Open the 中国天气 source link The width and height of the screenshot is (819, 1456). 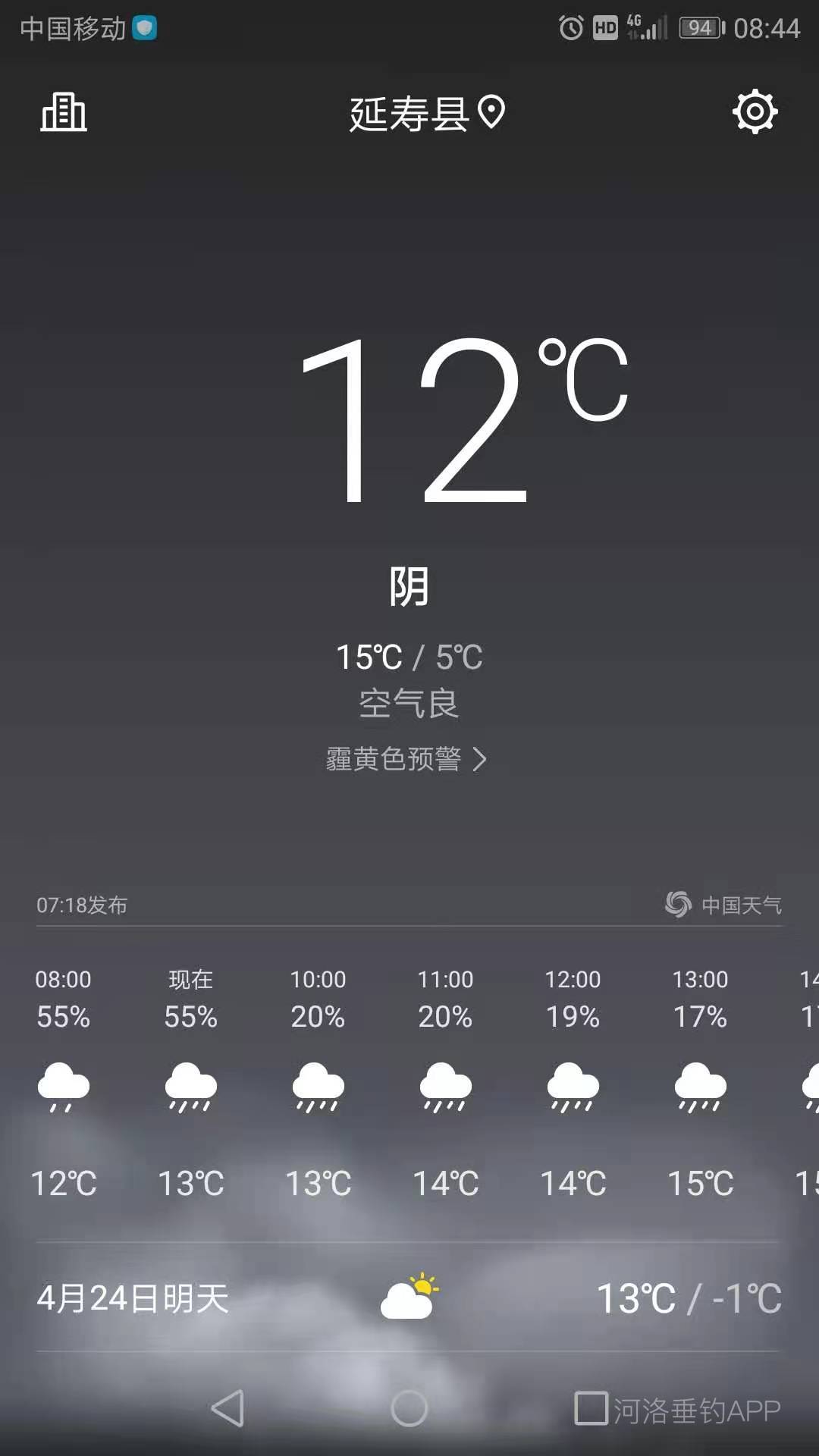click(x=724, y=904)
